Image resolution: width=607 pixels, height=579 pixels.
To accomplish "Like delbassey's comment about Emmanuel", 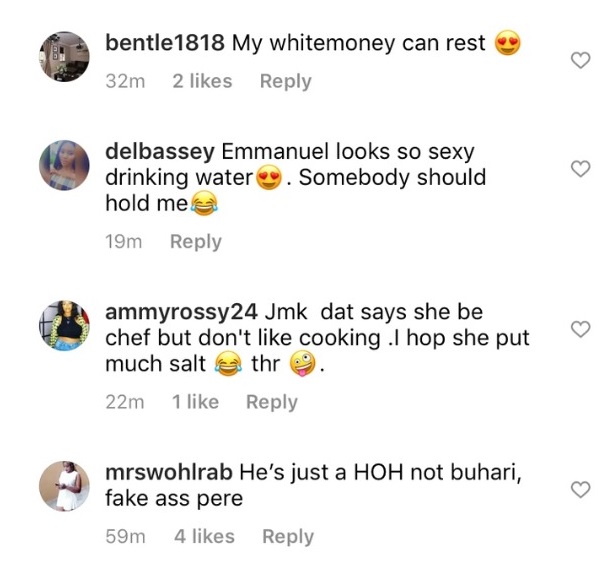I will pyautogui.click(x=579, y=168).
